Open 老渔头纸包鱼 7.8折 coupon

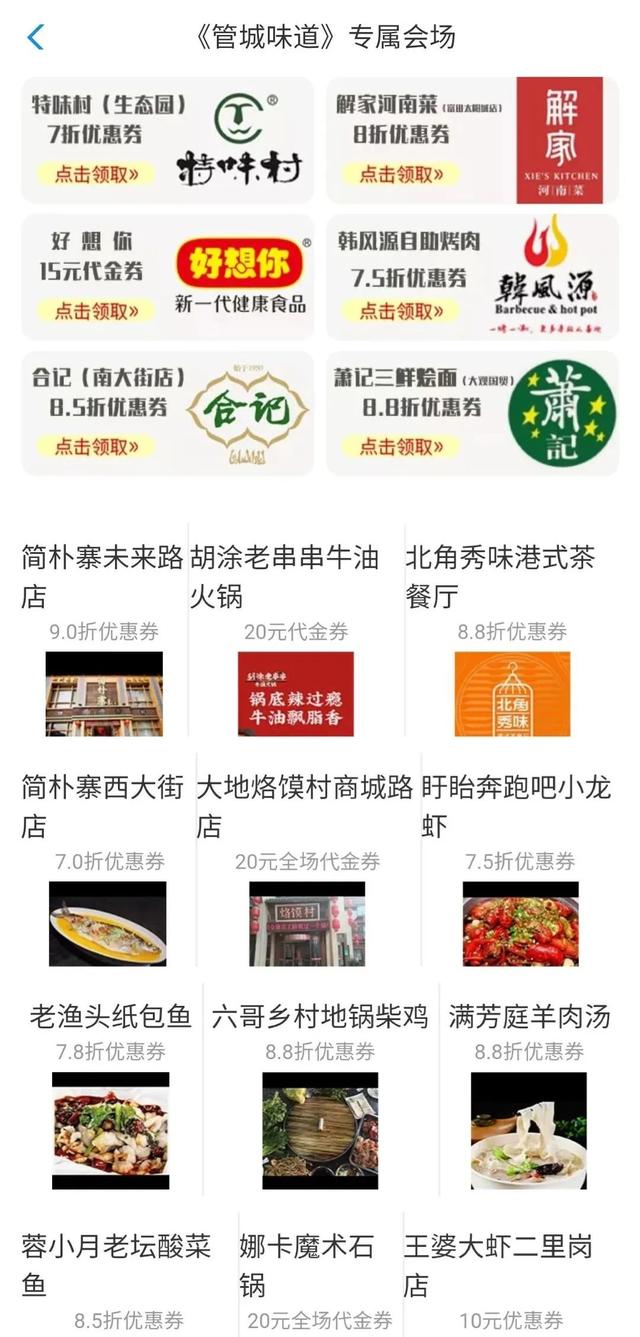[110, 1095]
